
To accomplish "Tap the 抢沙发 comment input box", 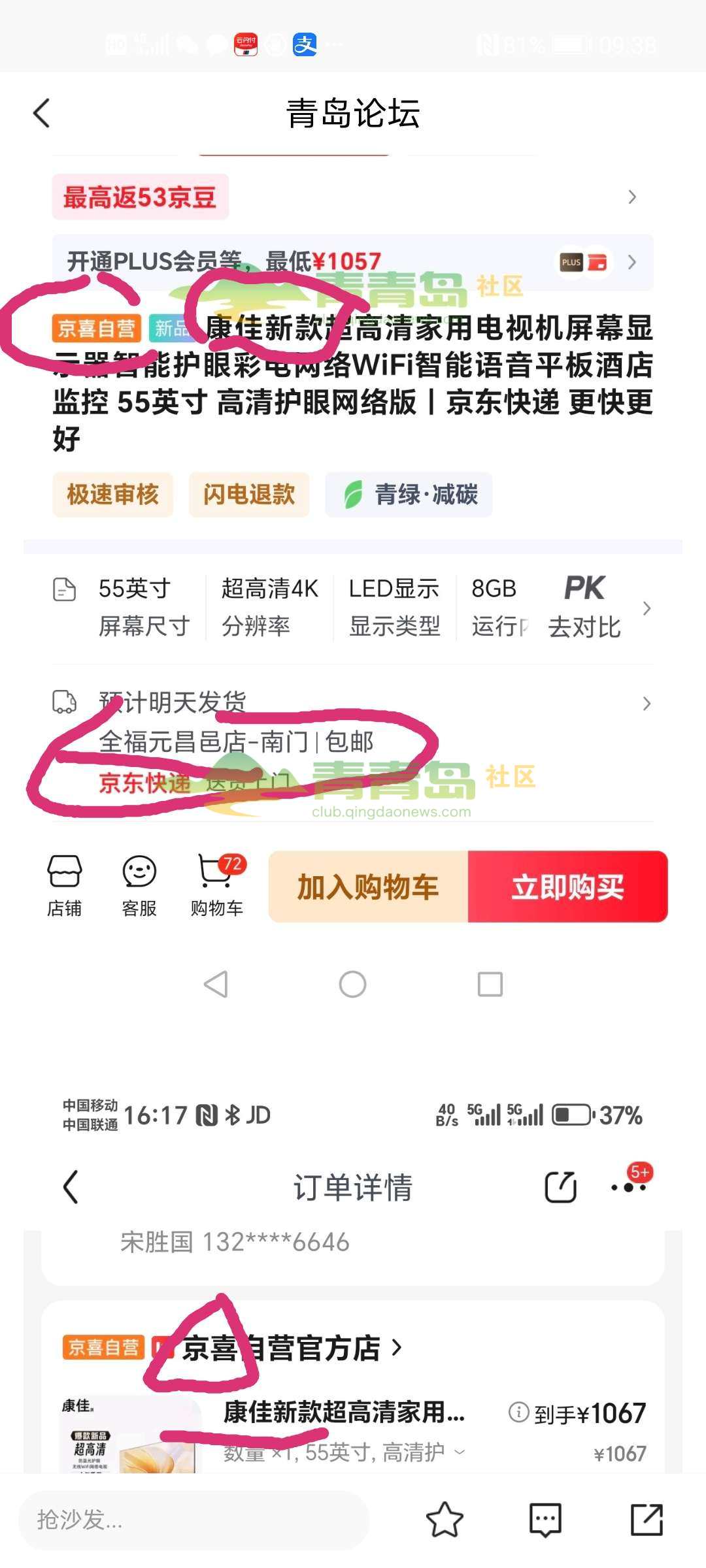I will [193, 1520].
